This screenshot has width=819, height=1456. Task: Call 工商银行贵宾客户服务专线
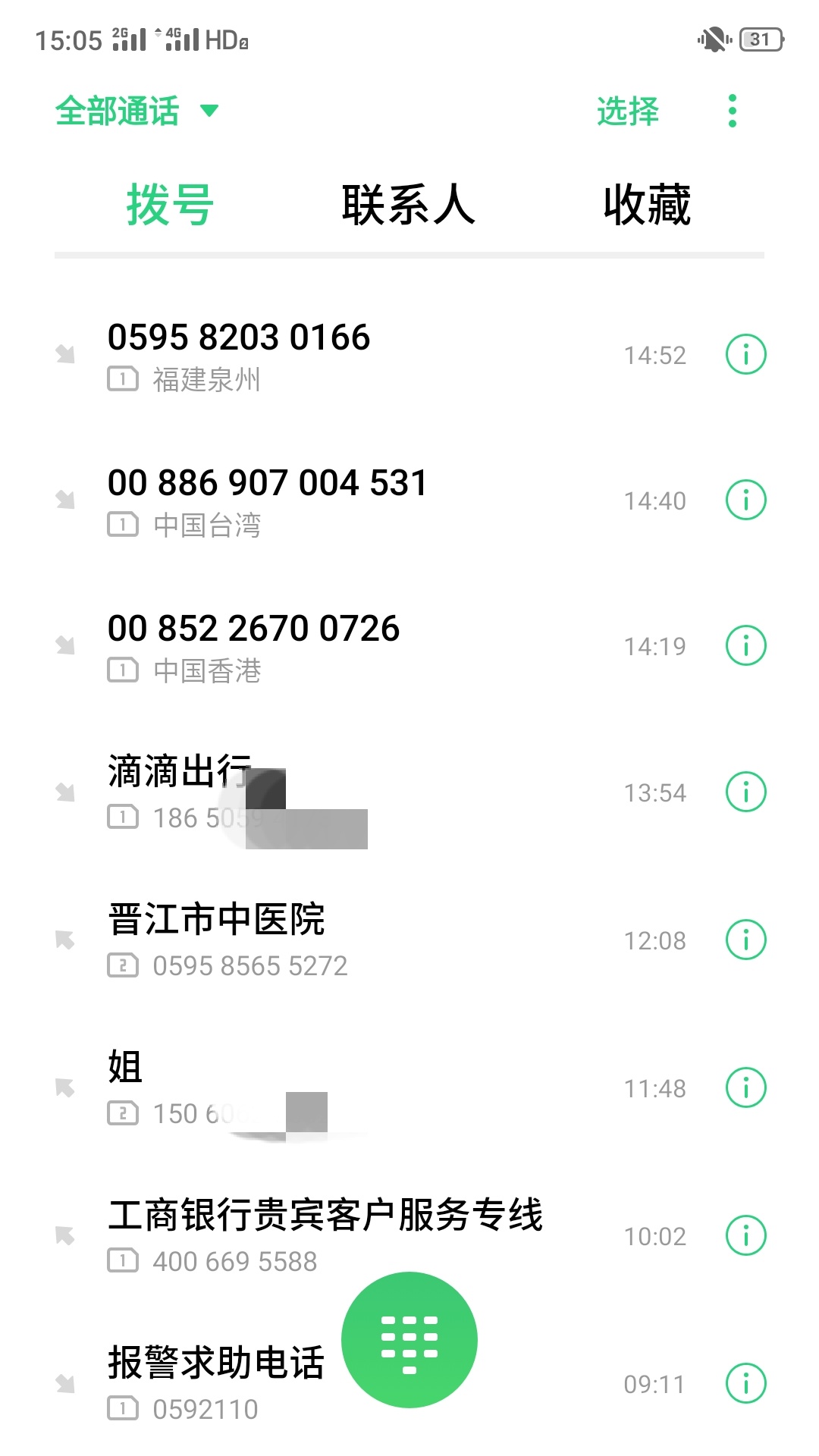click(x=364, y=1235)
